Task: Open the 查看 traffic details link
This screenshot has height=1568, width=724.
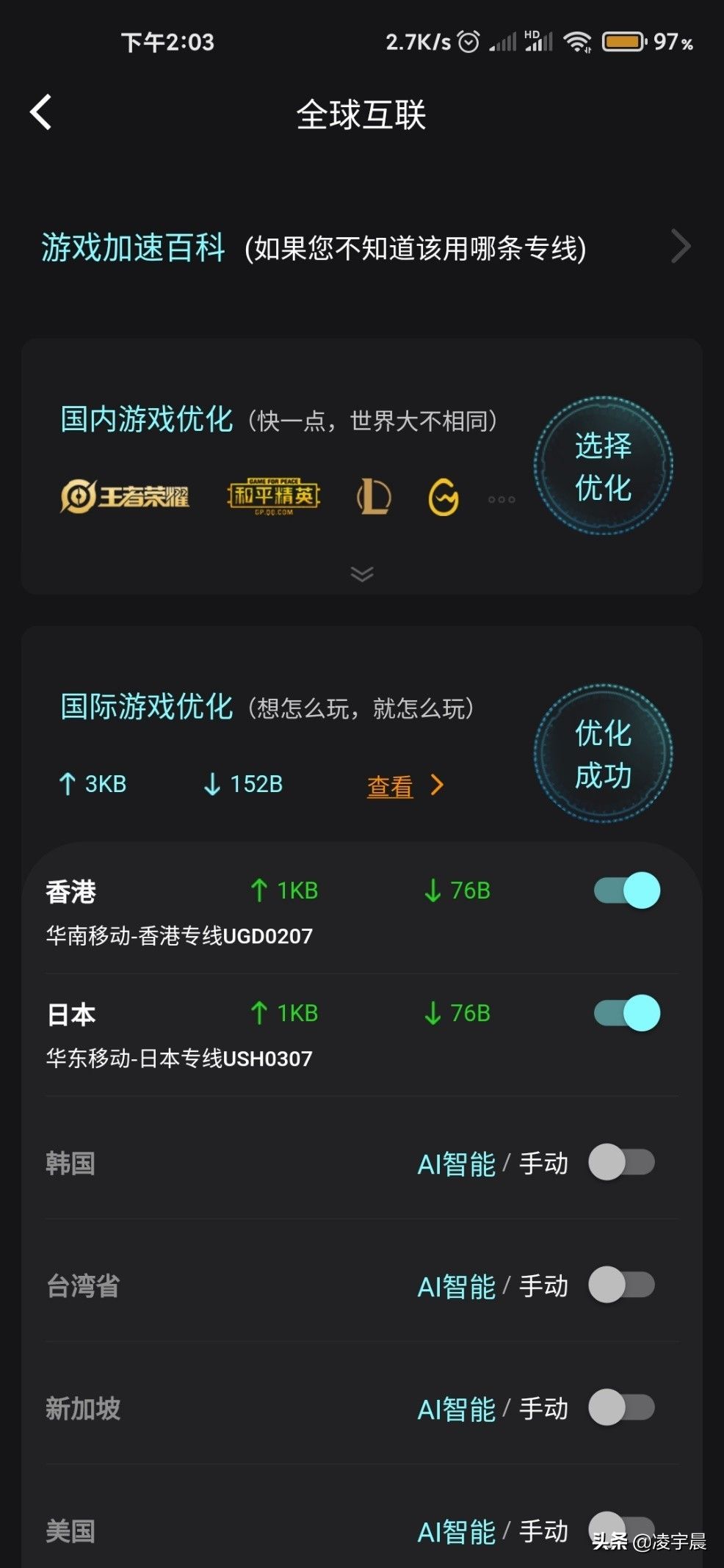Action: pyautogui.click(x=404, y=785)
